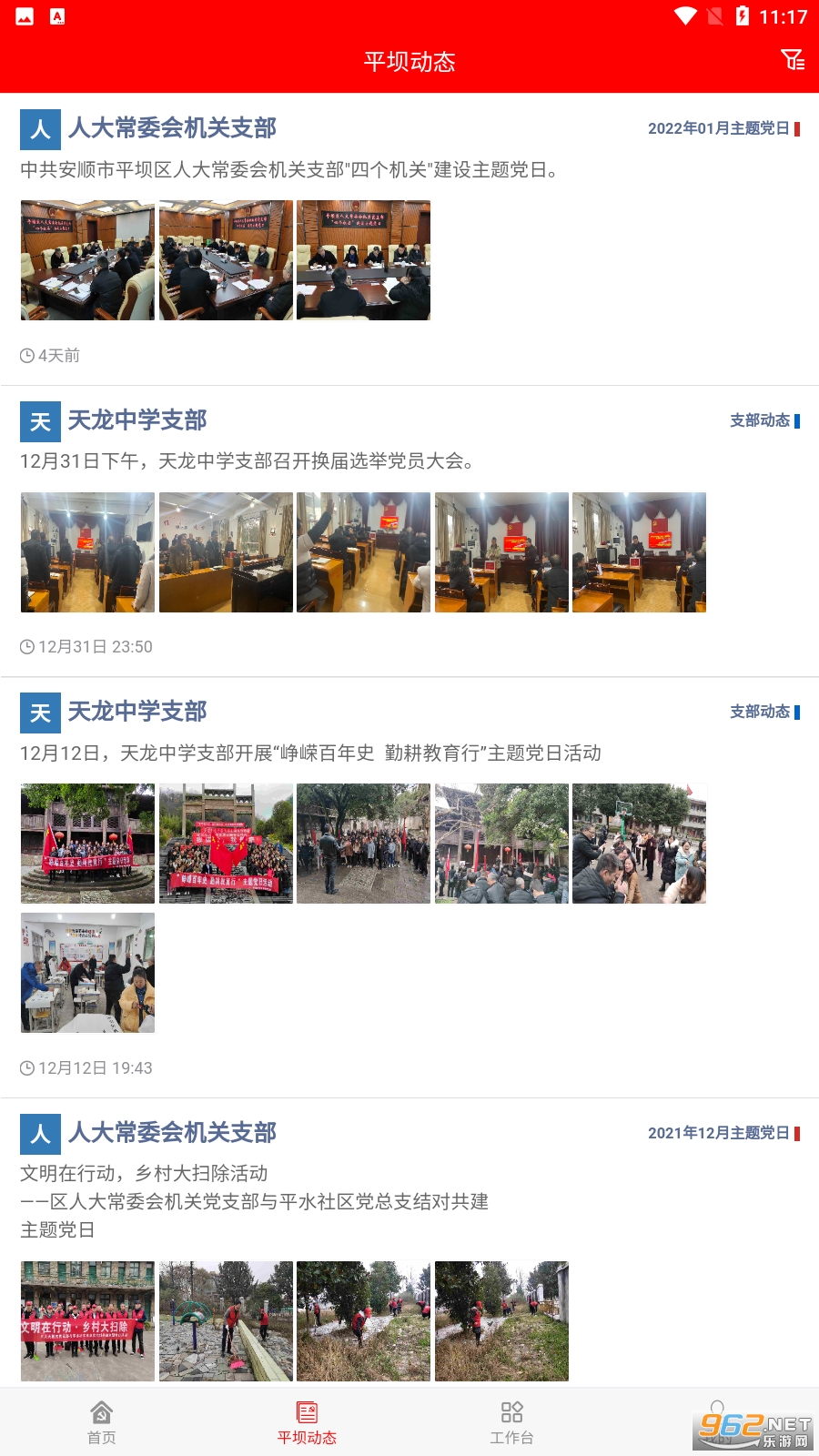Open the 峥嵘百年史 勤耕教育行 post
The width and height of the screenshot is (819, 1456).
click(x=309, y=753)
